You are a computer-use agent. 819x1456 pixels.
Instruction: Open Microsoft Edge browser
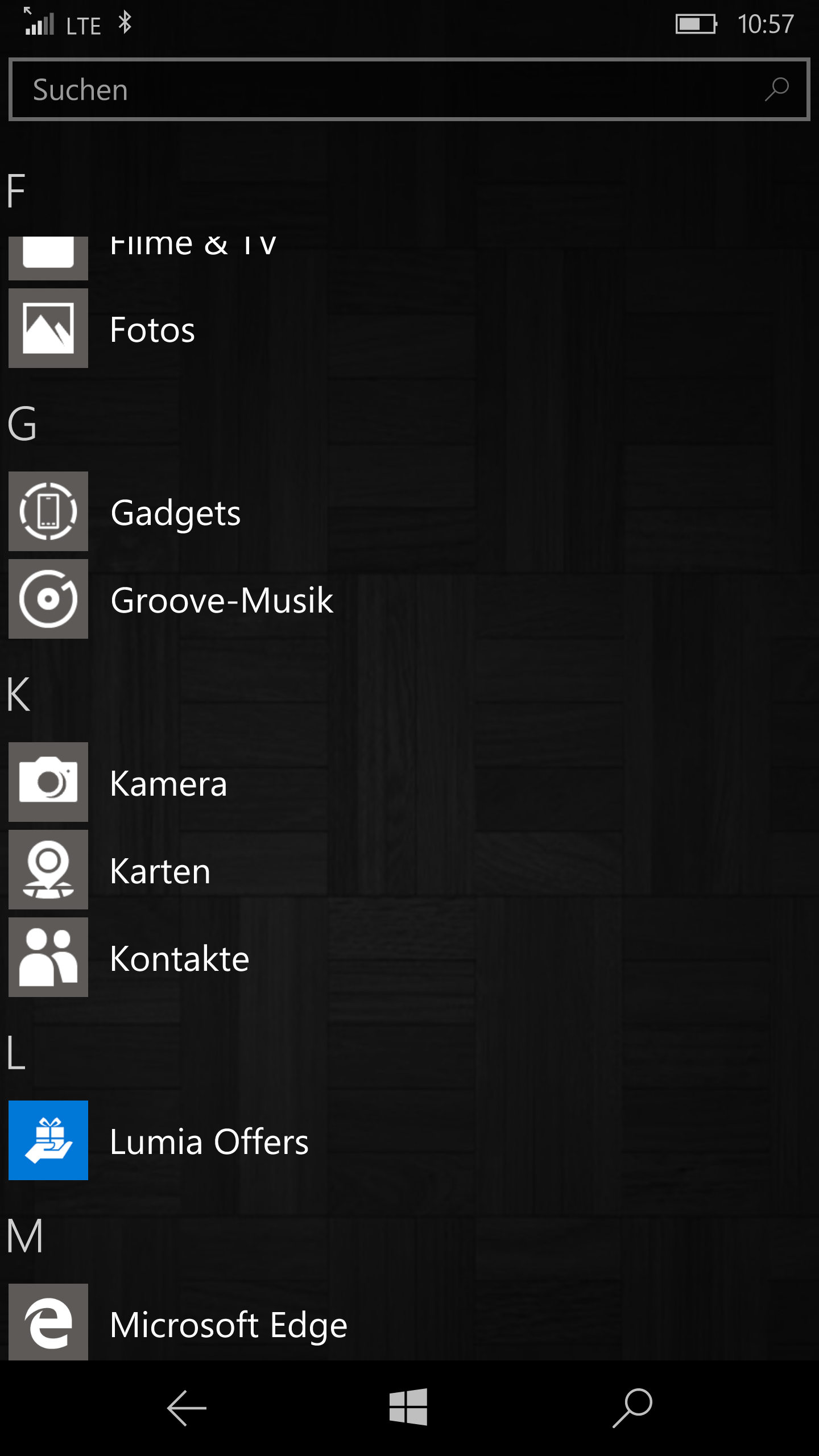point(228,1325)
